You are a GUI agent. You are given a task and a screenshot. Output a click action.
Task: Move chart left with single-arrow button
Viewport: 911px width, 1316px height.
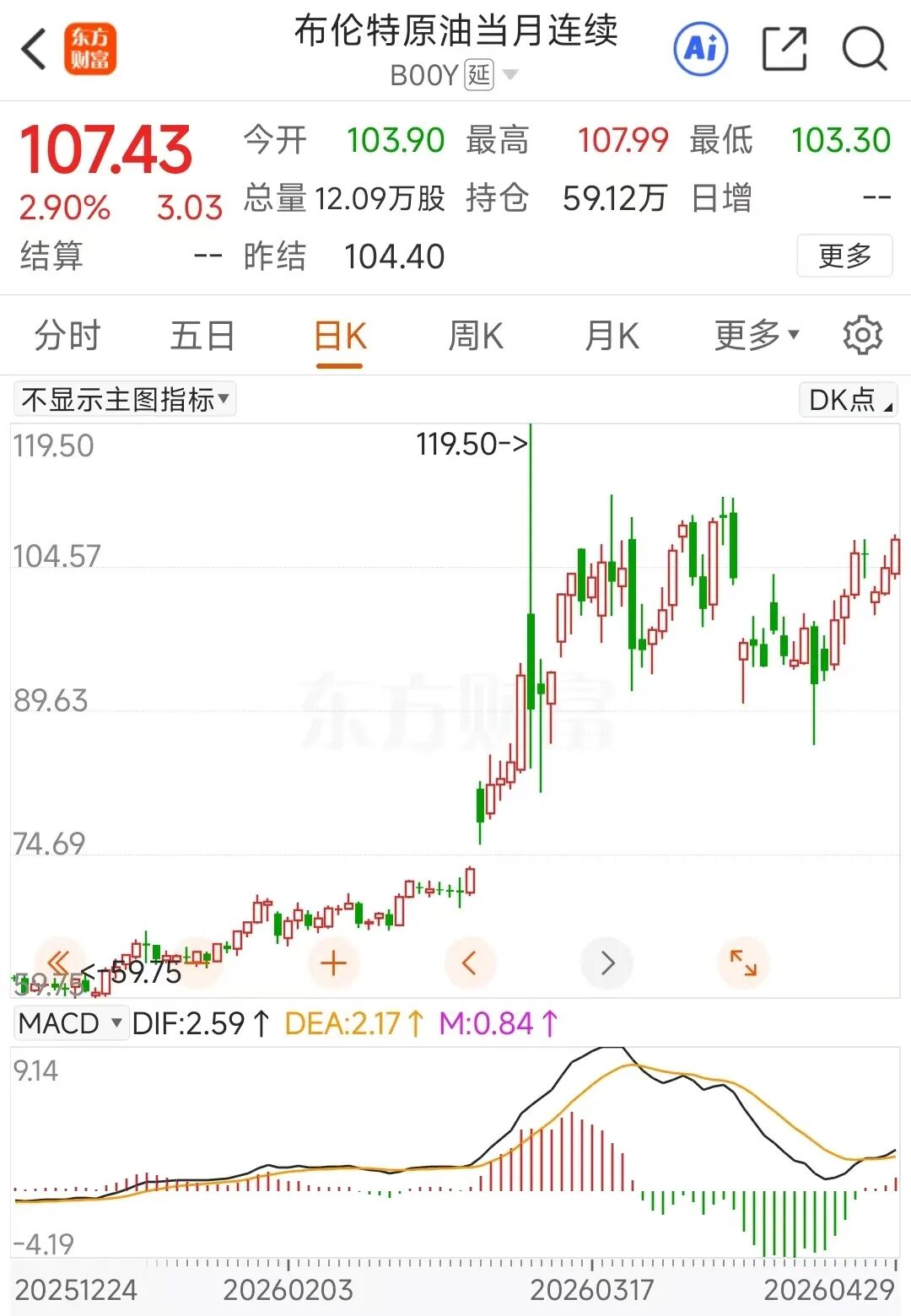pyautogui.click(x=470, y=963)
